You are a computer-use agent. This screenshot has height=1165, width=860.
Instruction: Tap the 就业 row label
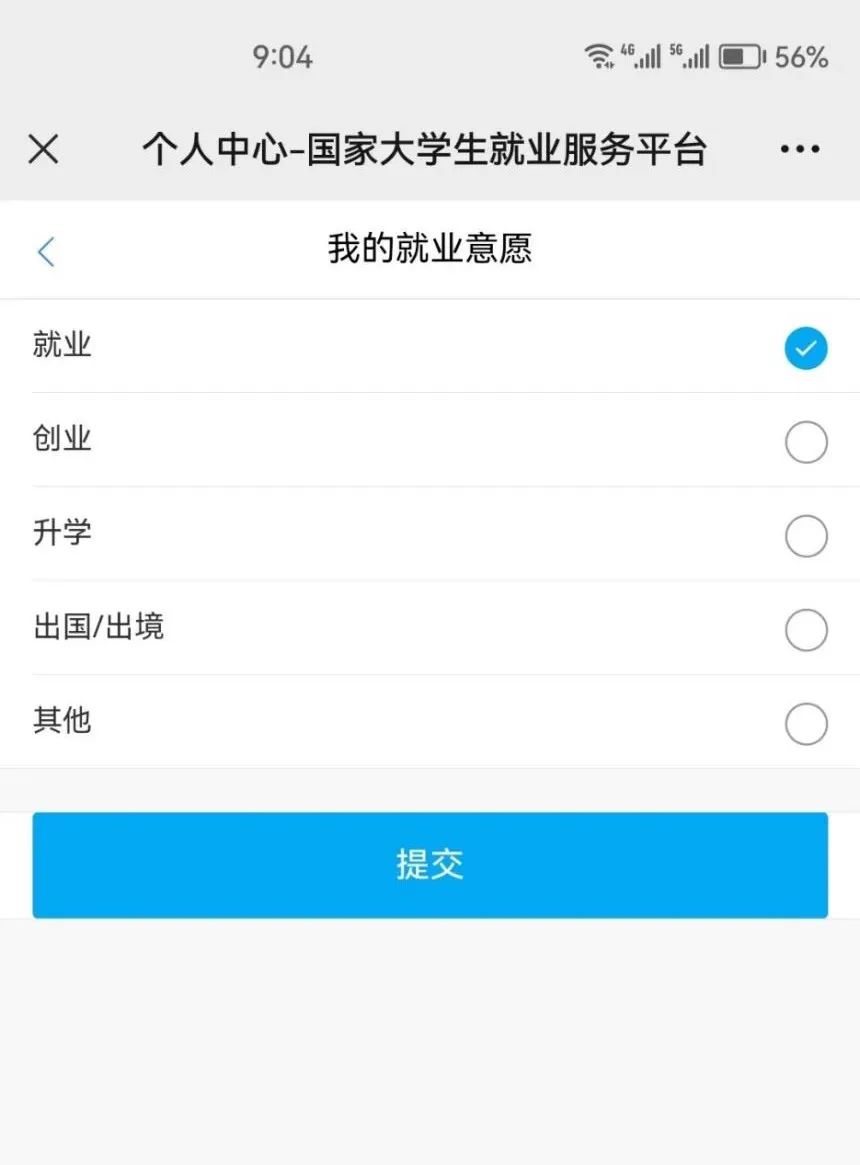click(60, 346)
